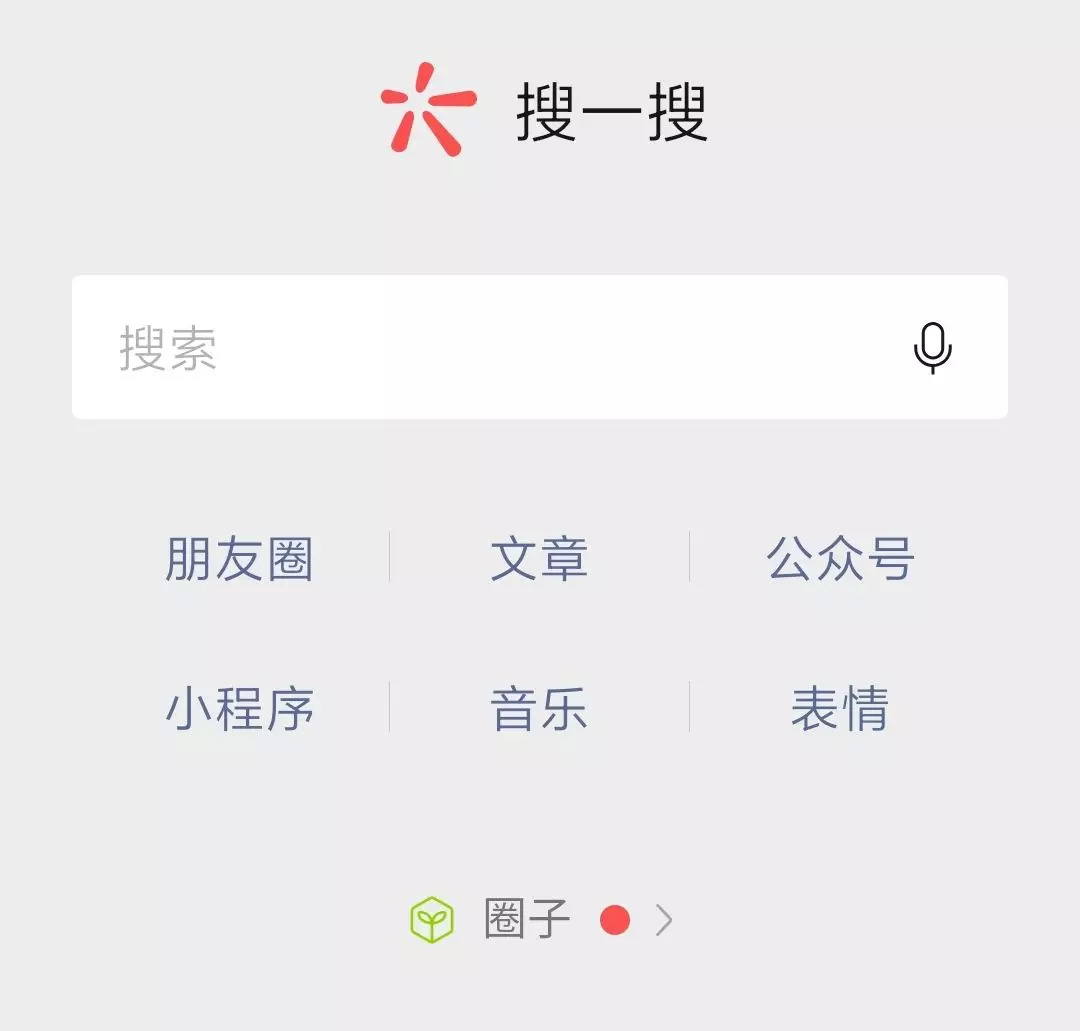Search within 小程序

pyautogui.click(x=239, y=708)
